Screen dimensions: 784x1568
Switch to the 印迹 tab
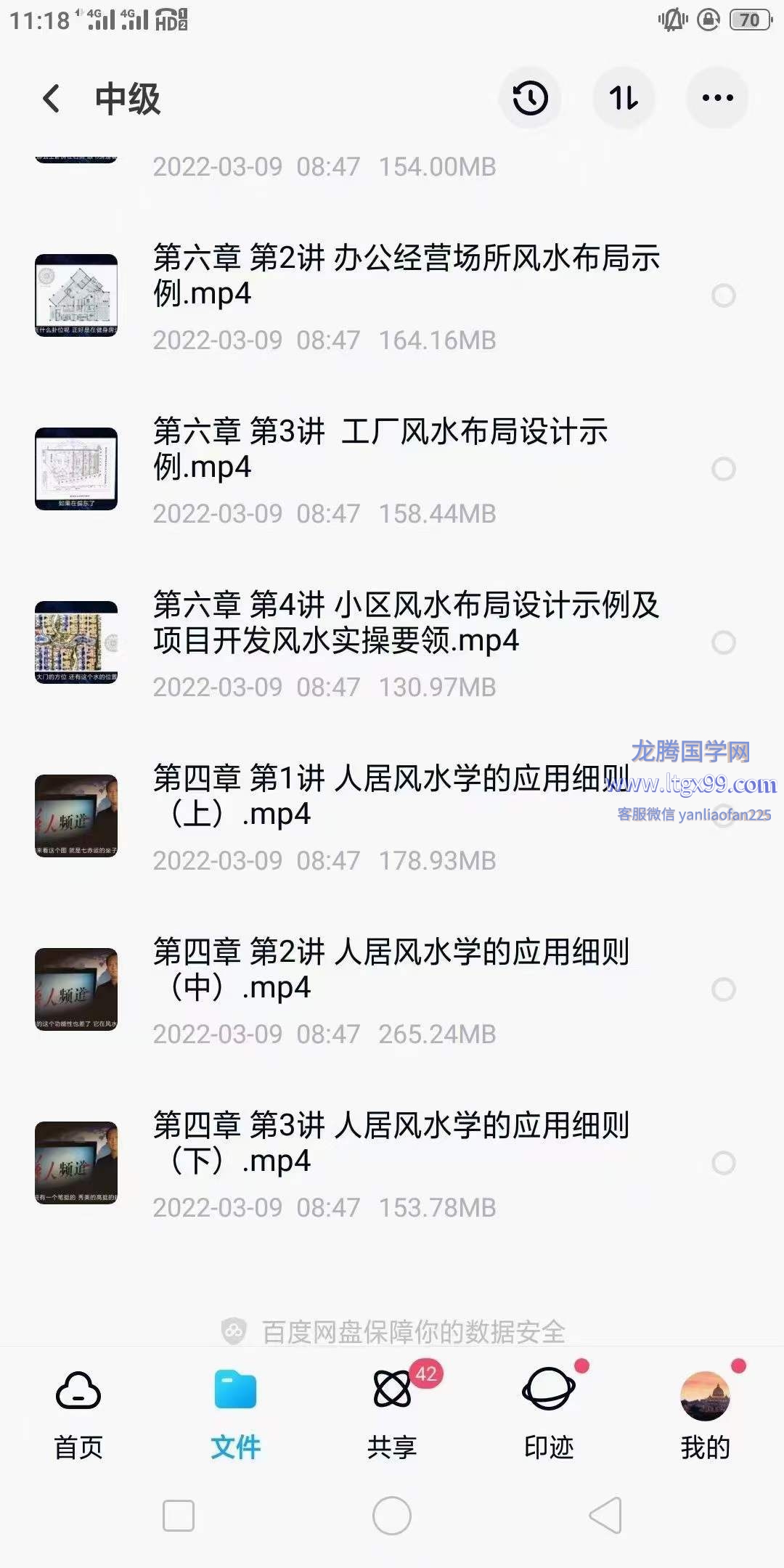point(549,1416)
